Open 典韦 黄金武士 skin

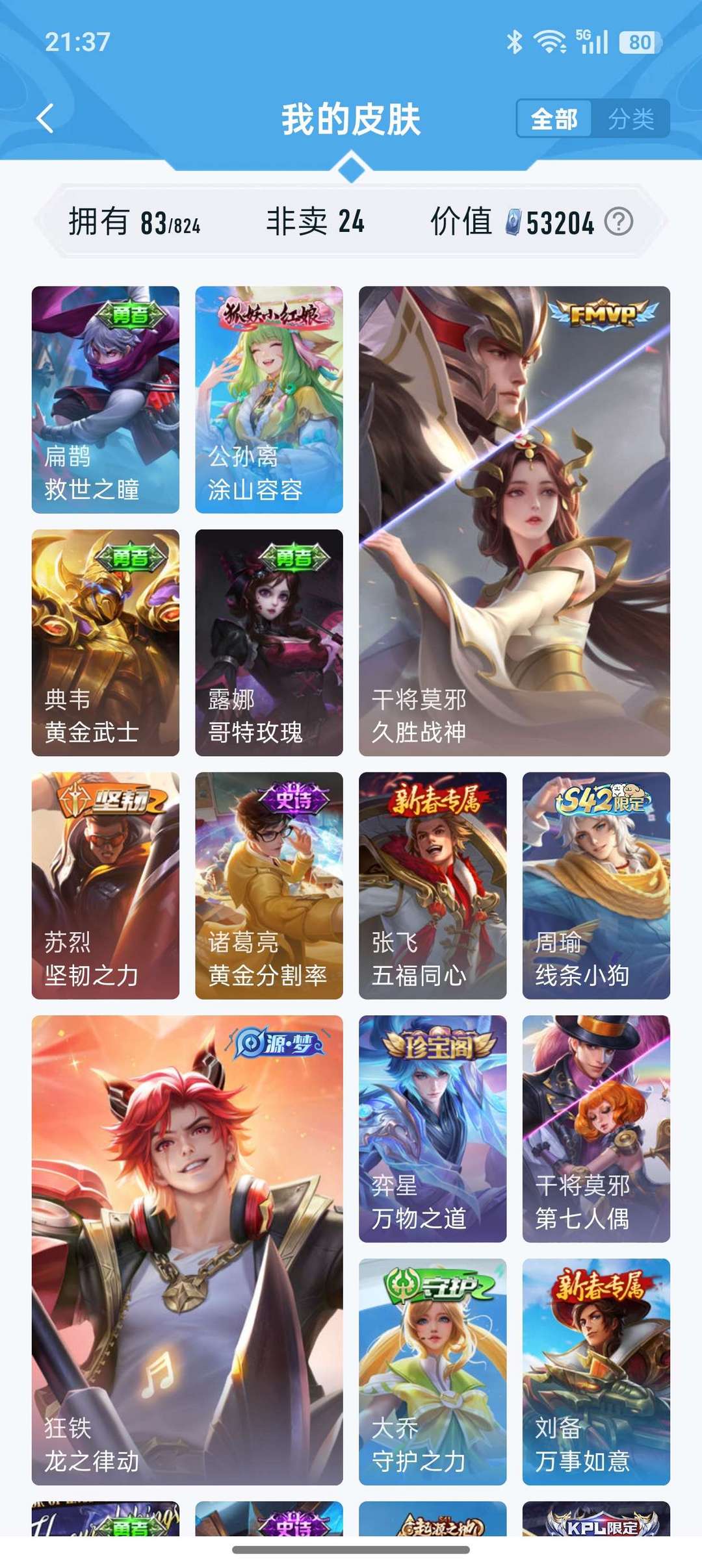click(105, 642)
